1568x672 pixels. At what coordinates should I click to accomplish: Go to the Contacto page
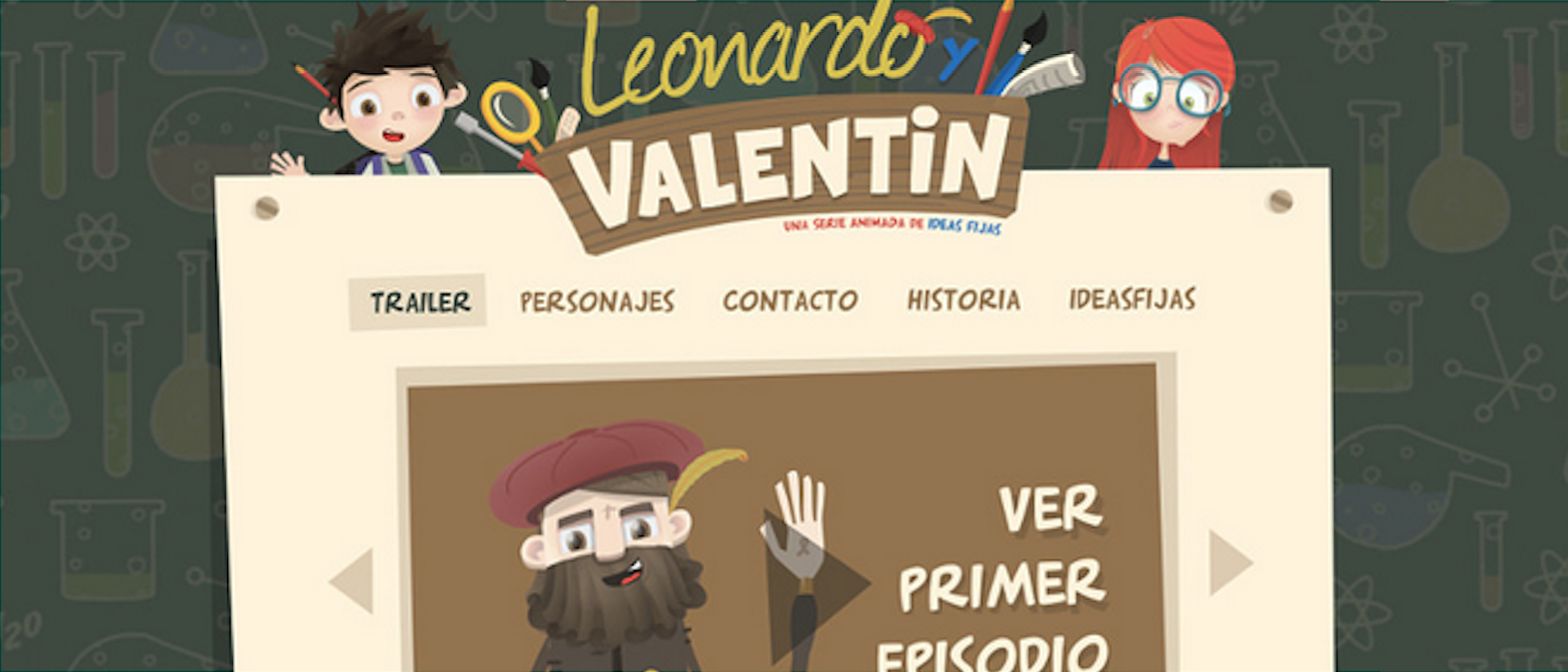point(790,301)
